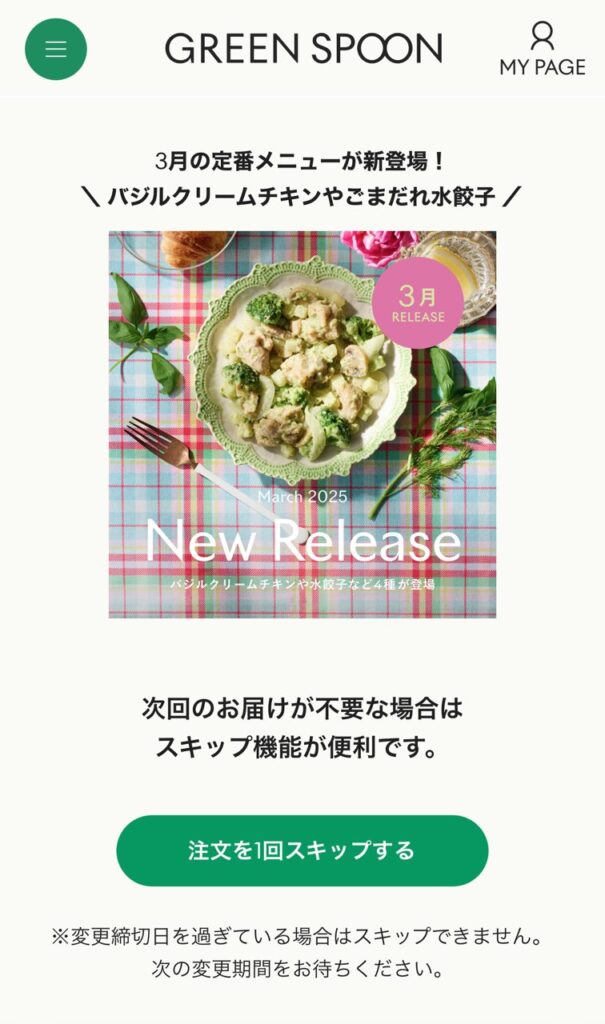Open the March New Release banner
The image size is (605, 1024).
point(302,424)
